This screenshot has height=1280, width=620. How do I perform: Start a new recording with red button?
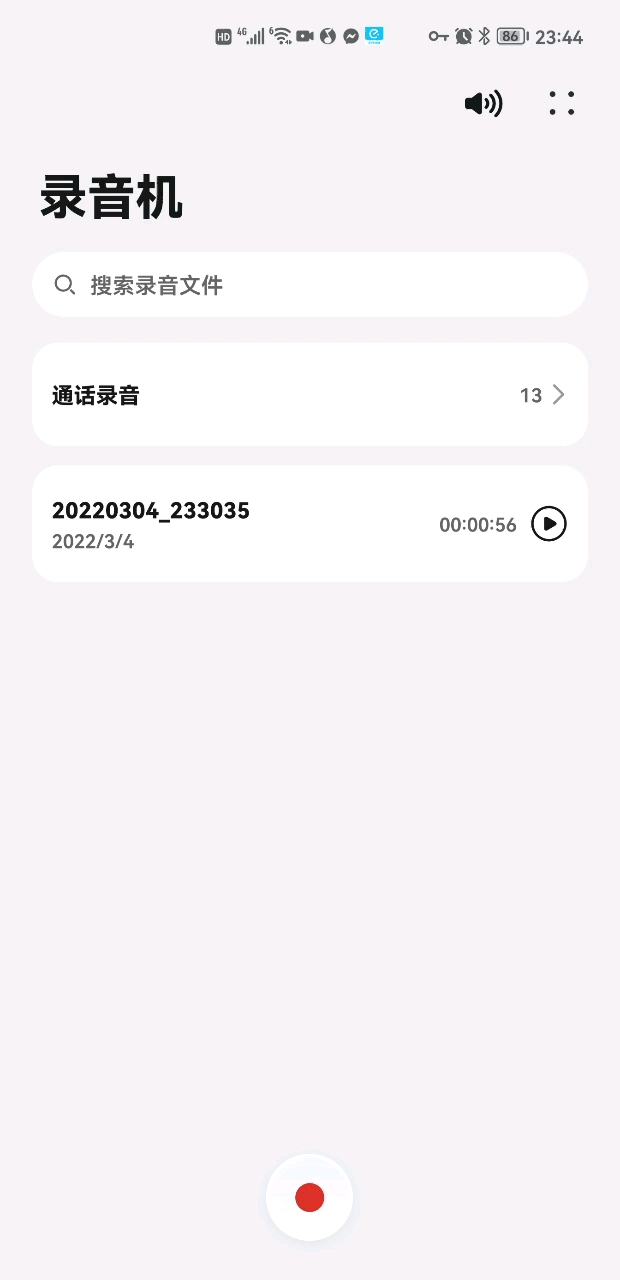tap(310, 1197)
